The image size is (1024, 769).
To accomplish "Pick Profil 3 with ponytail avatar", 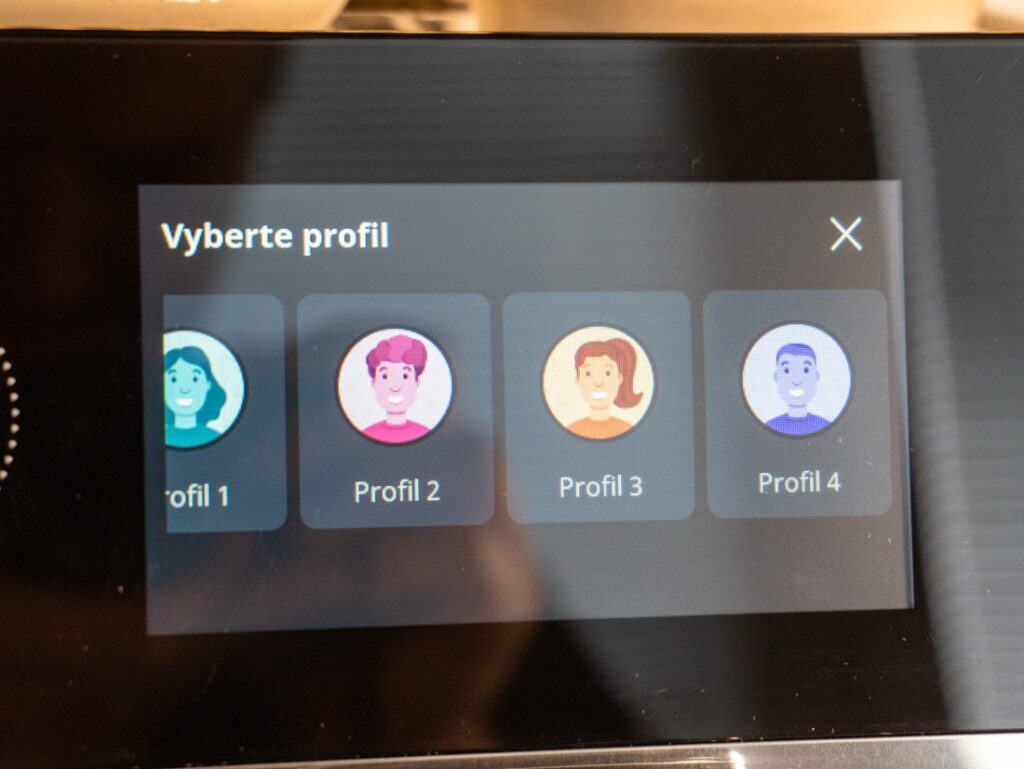I will click(x=599, y=407).
